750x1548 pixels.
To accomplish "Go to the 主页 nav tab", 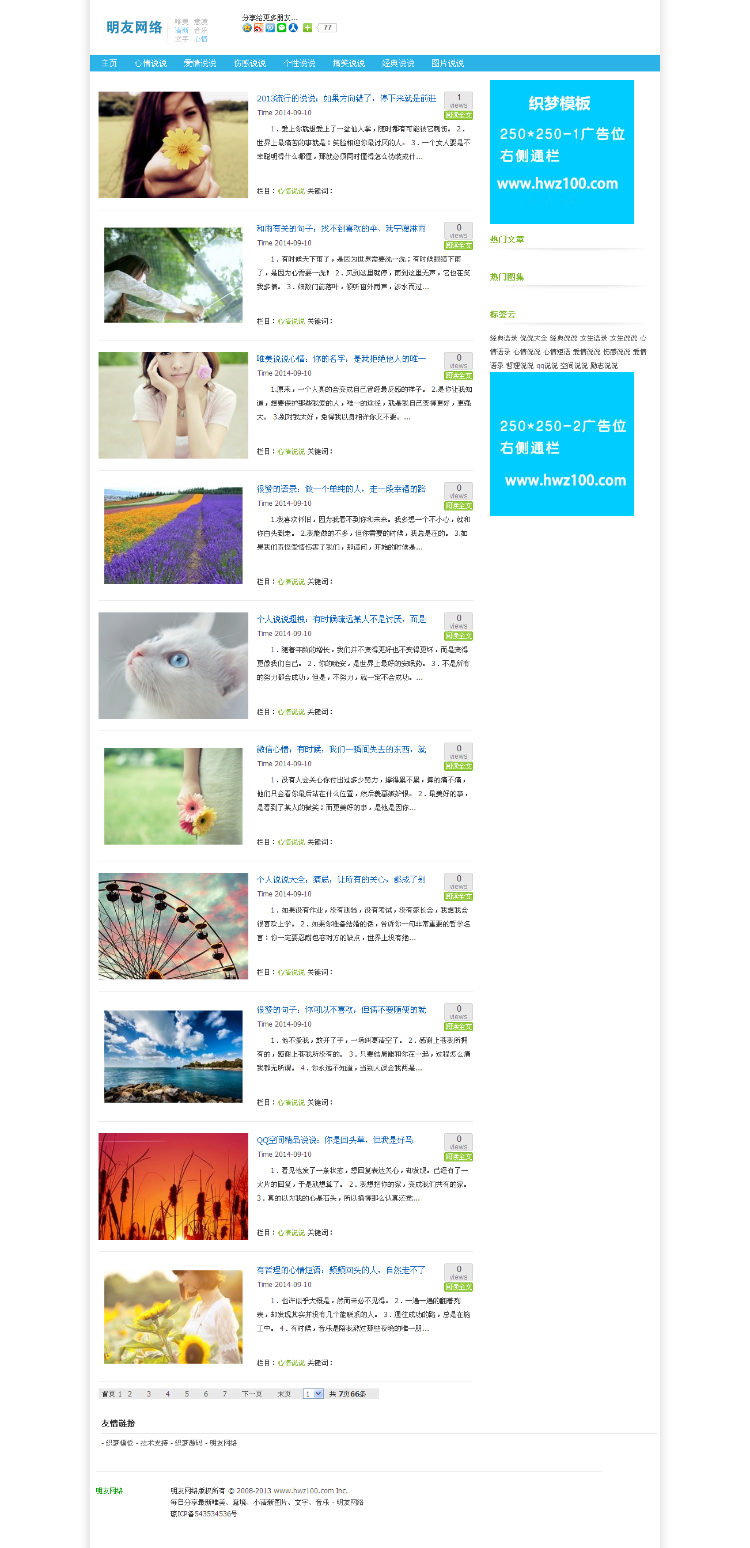I will click(109, 63).
